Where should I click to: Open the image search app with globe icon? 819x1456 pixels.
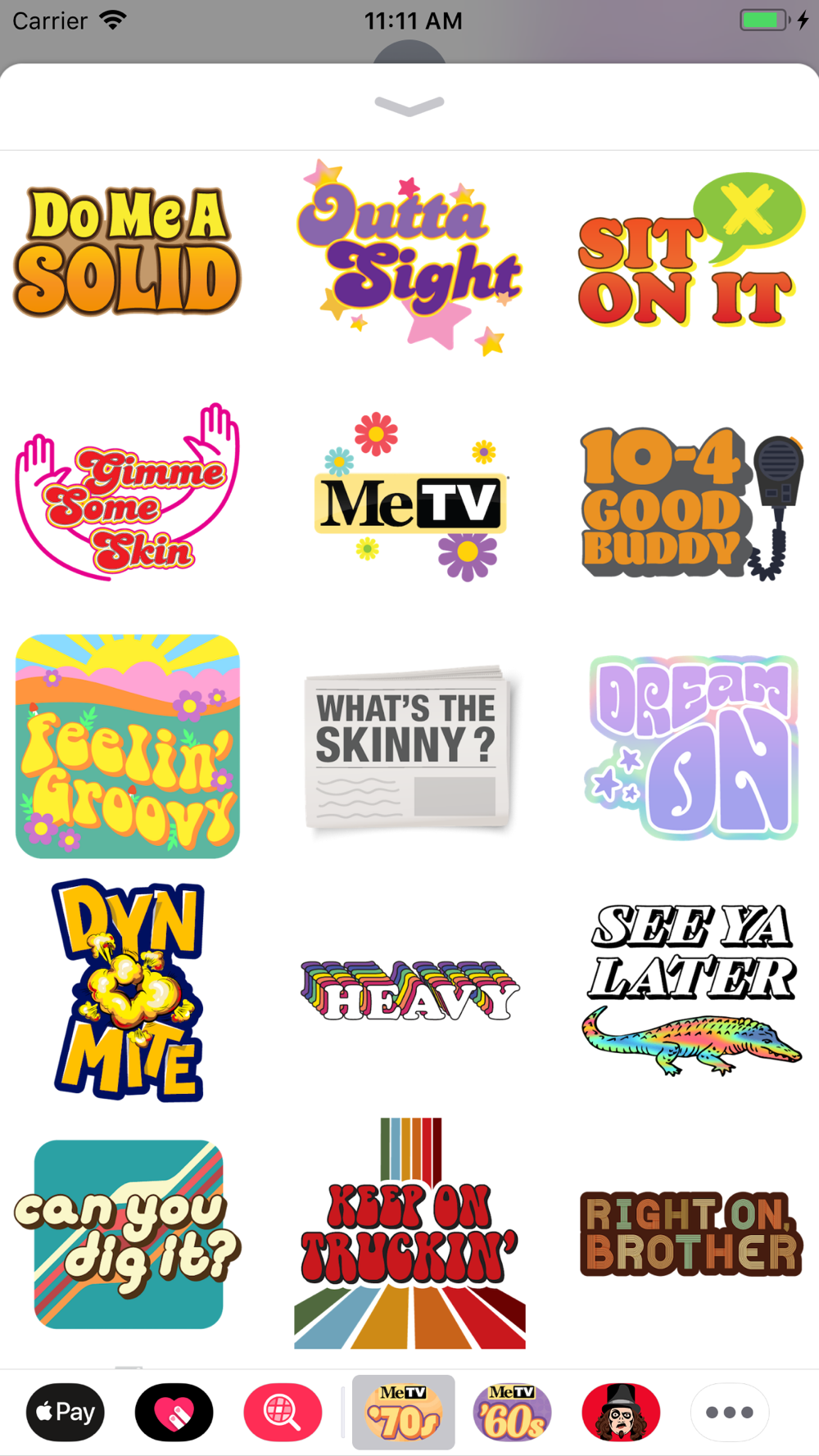click(283, 1412)
